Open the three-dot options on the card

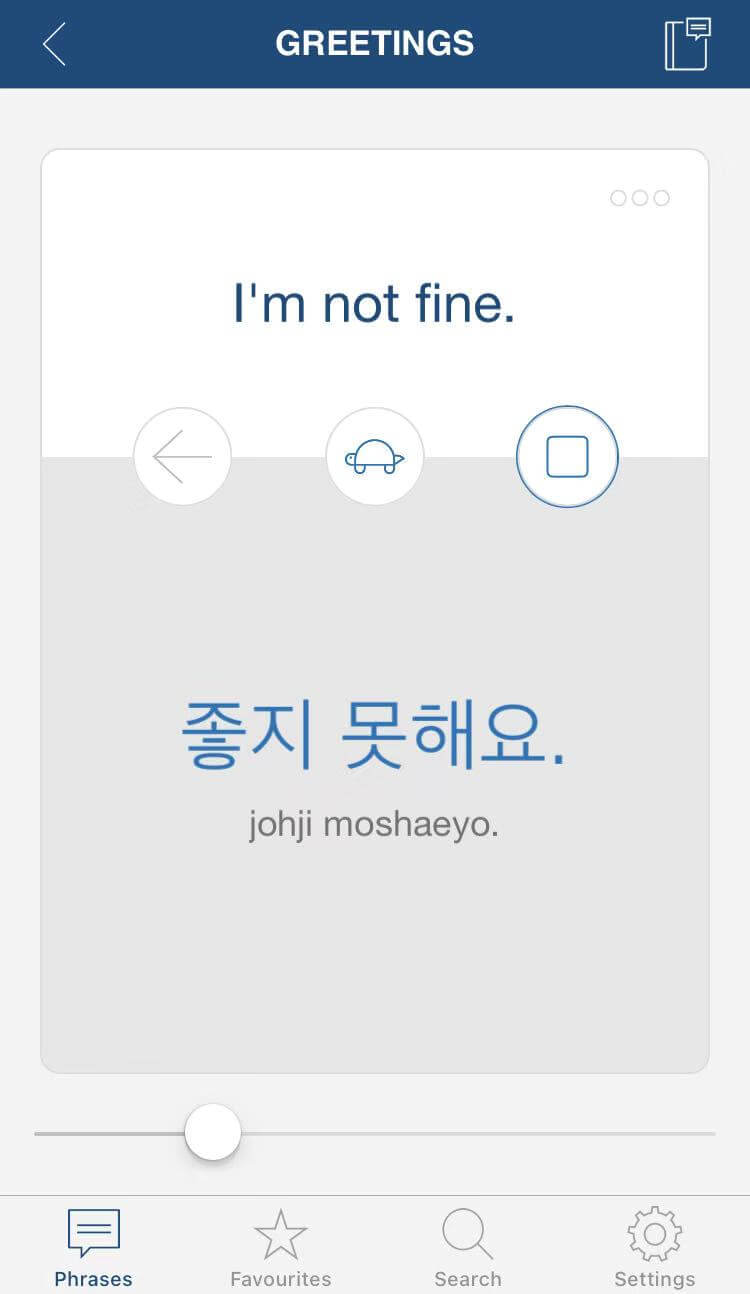pos(640,198)
